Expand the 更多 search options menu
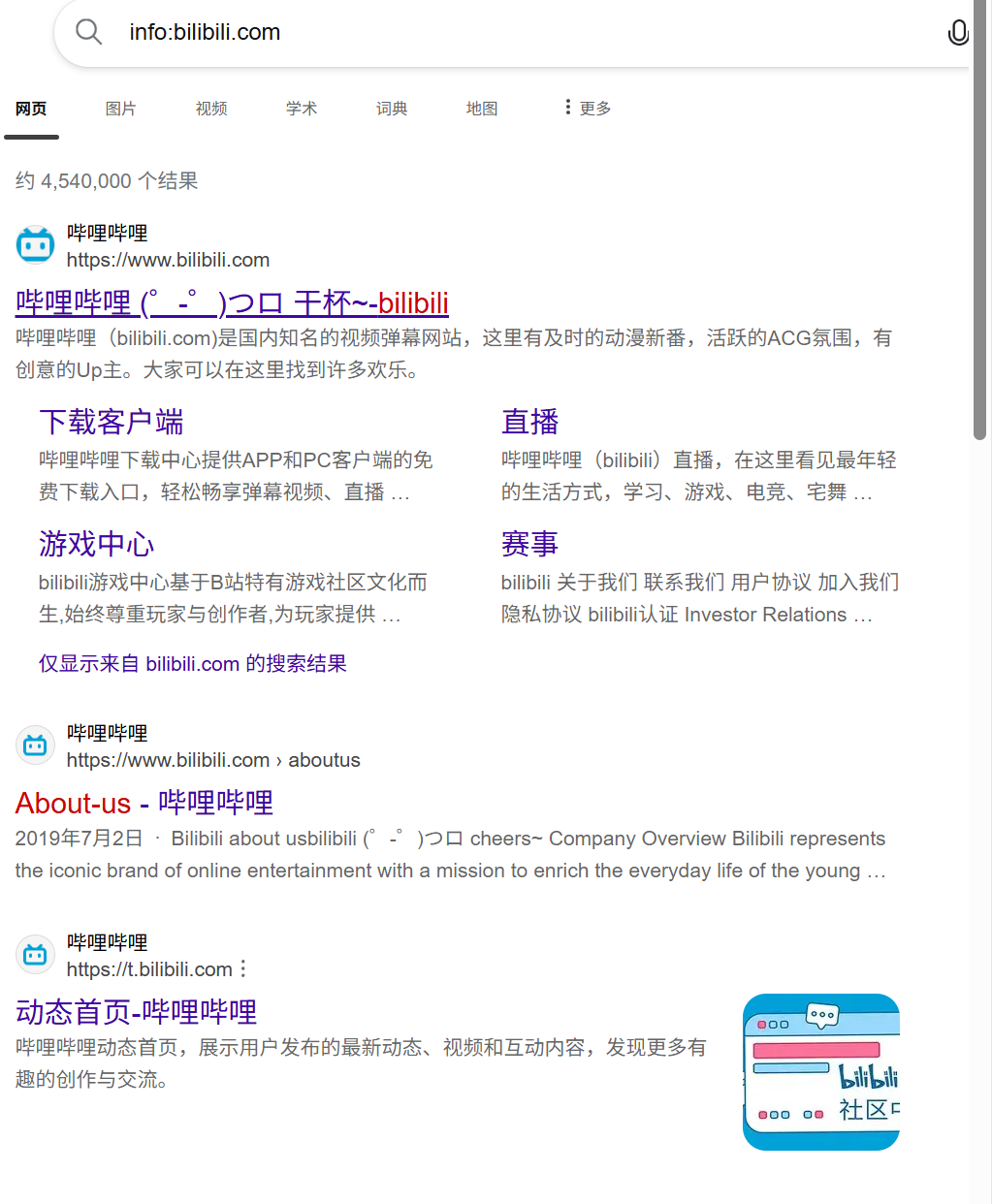Image resolution: width=992 pixels, height=1204 pixels. 588,109
